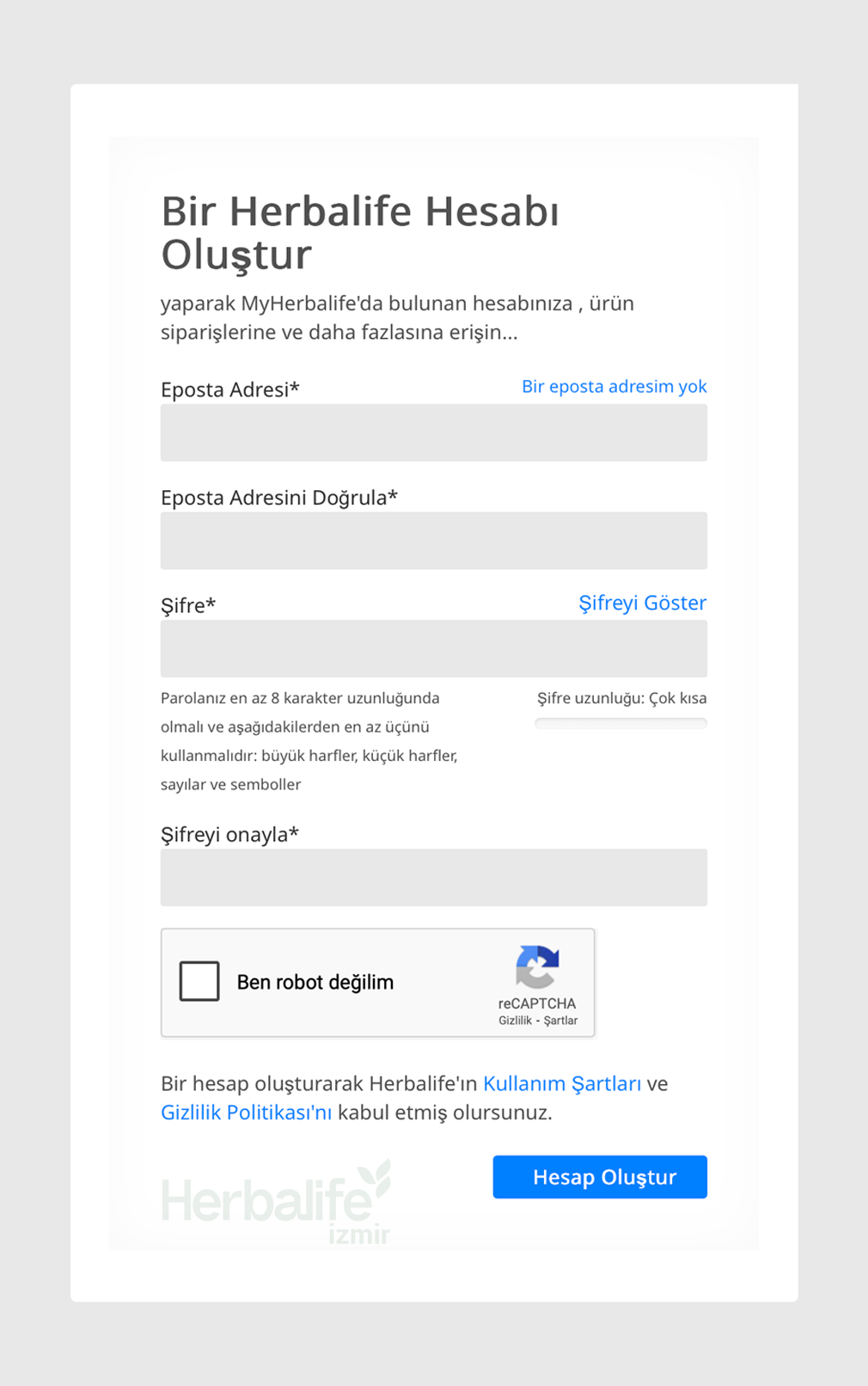Check the 'Ben robot değilim' box
The width and height of the screenshot is (868, 1386).
(x=199, y=981)
